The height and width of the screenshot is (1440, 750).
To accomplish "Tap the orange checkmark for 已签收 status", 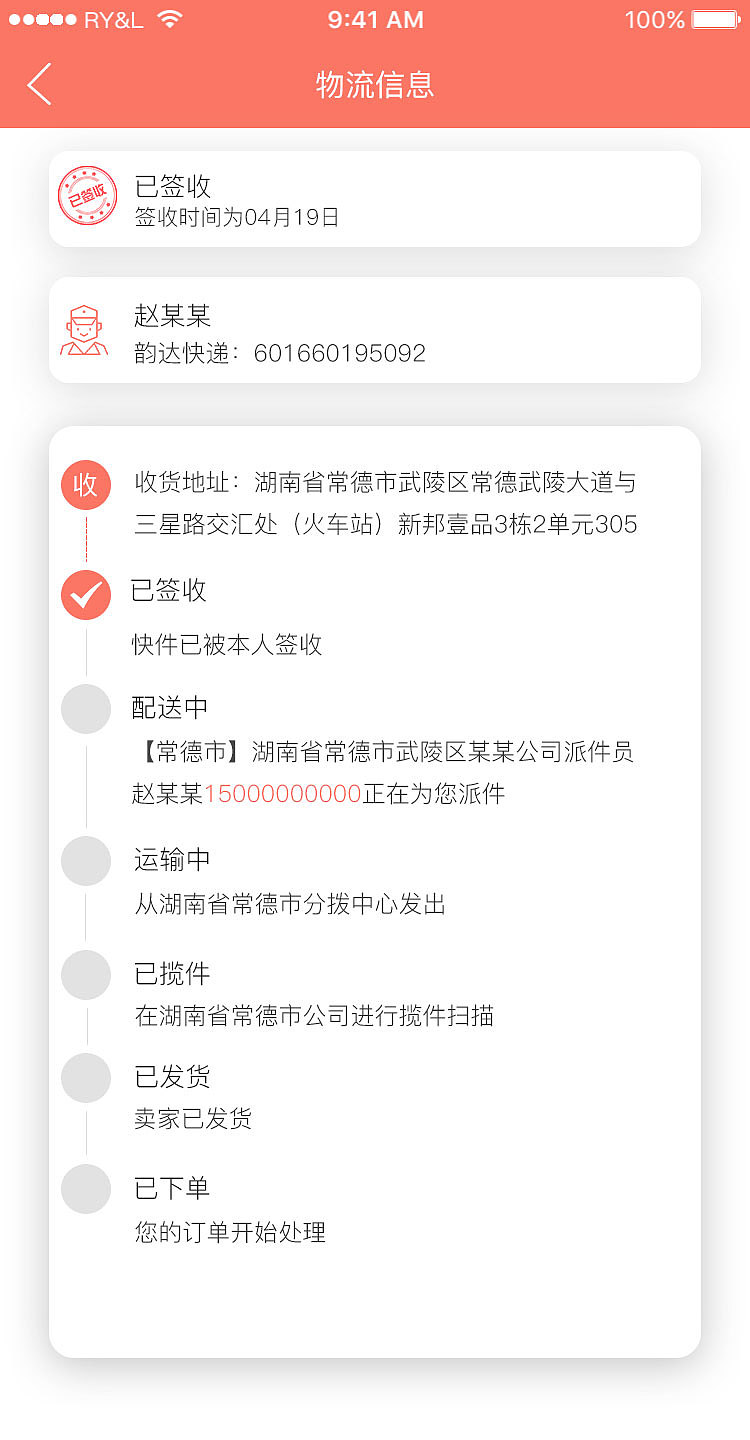I will 85,594.
